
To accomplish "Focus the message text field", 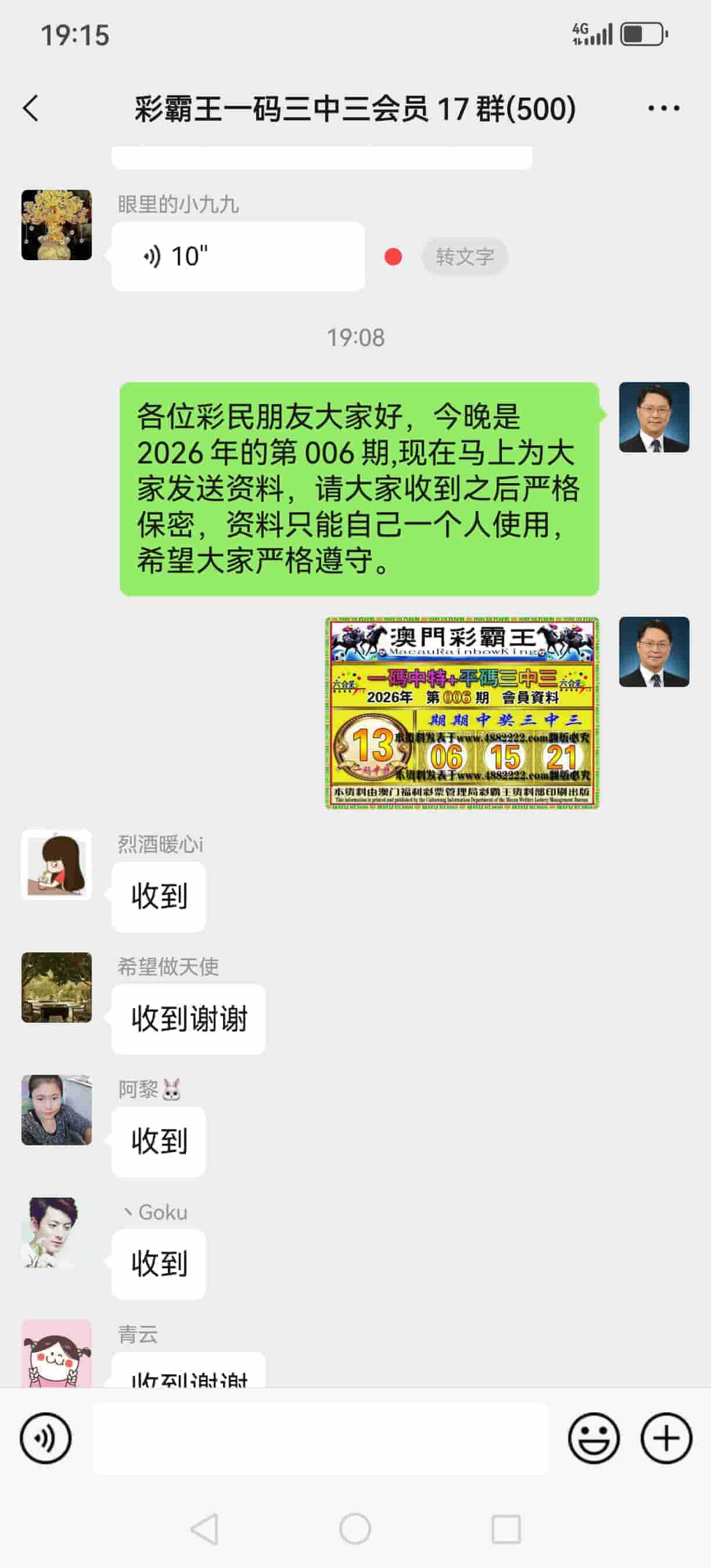I will (x=320, y=1438).
